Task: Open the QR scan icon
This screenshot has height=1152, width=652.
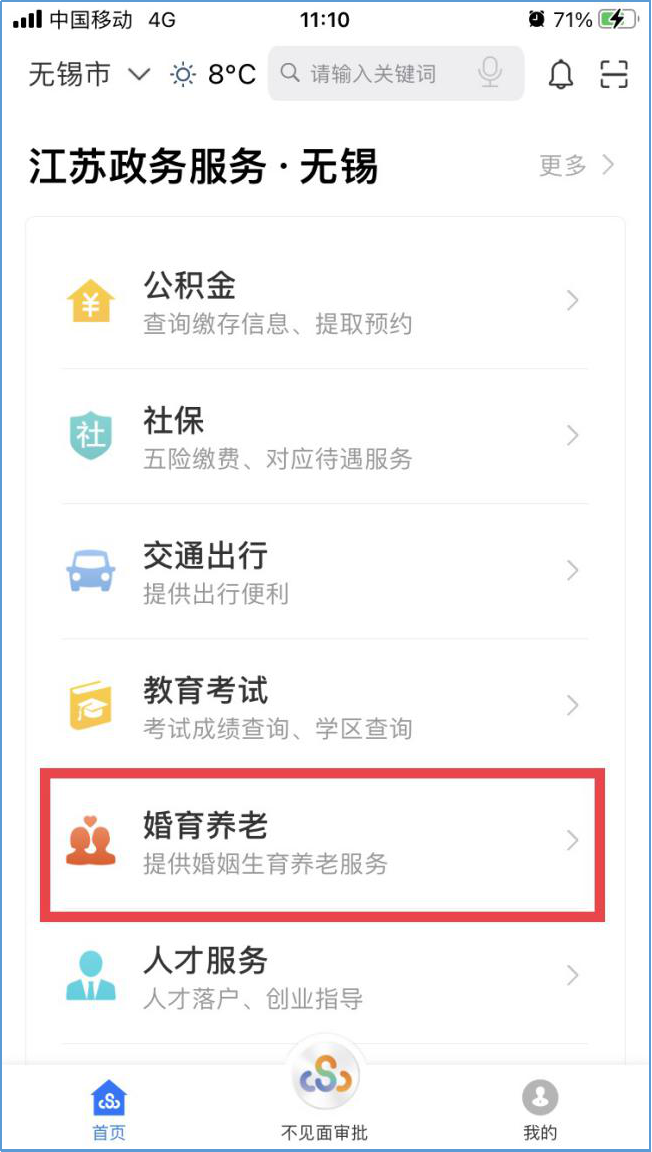Action: pyautogui.click(x=613, y=74)
